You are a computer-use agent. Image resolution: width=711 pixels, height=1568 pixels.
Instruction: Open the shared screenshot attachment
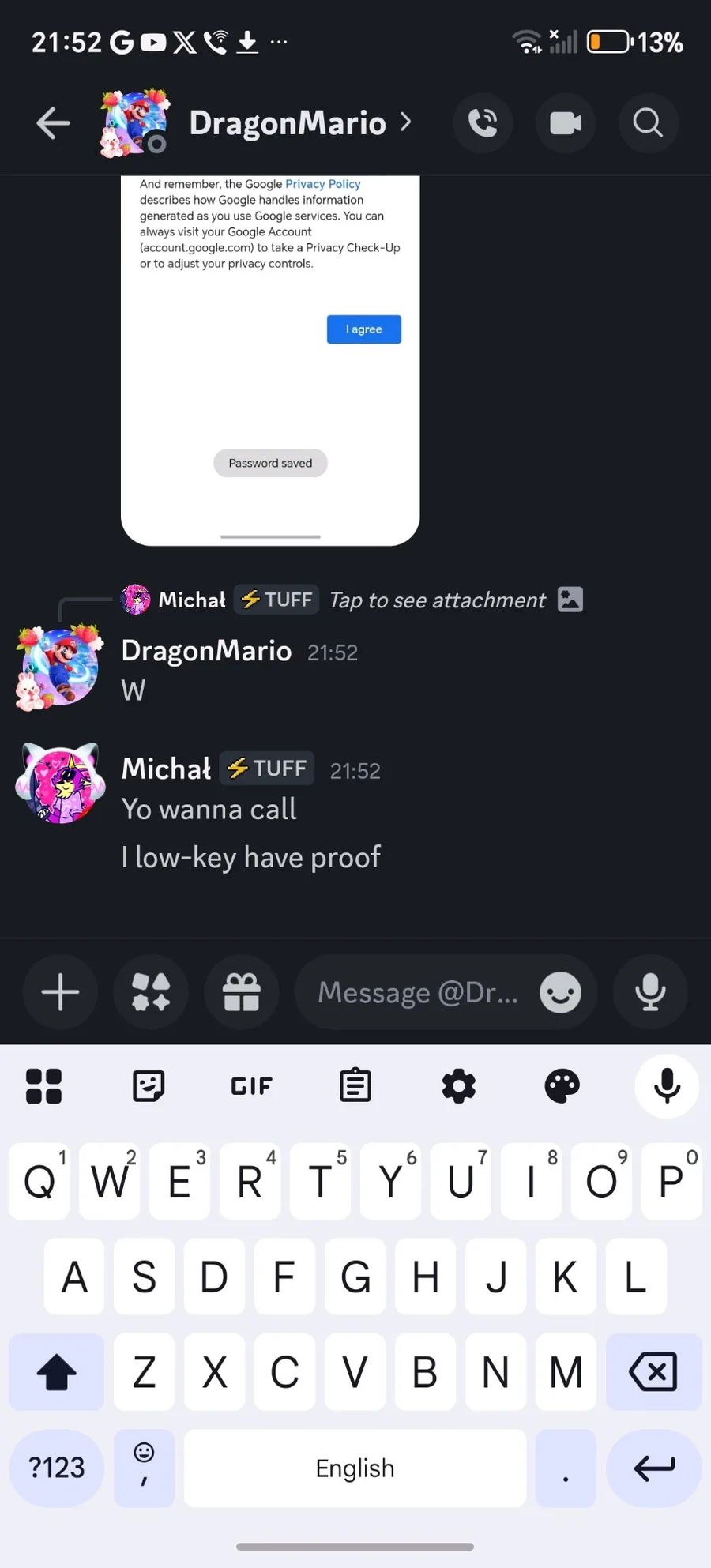270,359
